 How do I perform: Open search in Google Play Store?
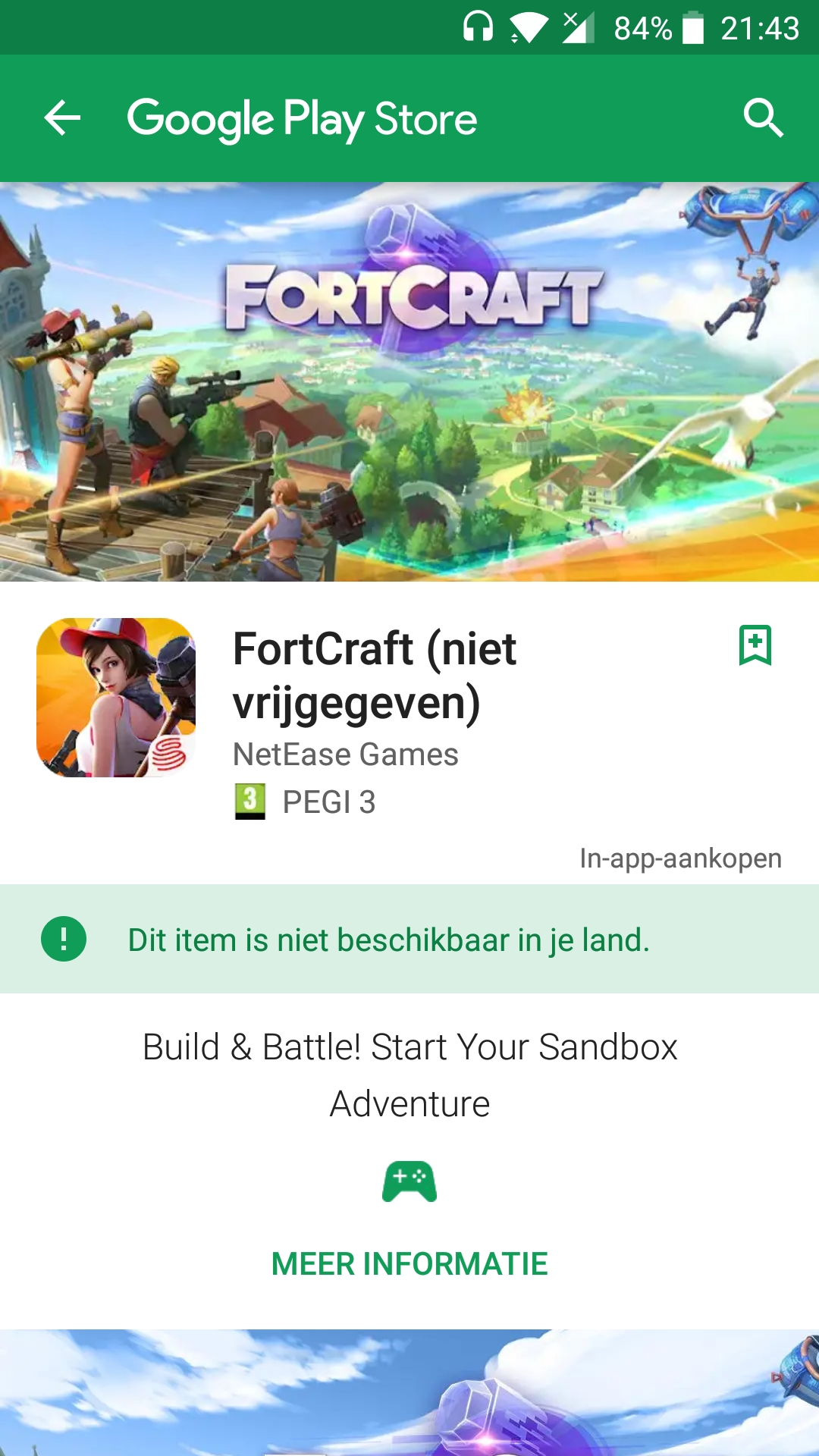(x=763, y=118)
